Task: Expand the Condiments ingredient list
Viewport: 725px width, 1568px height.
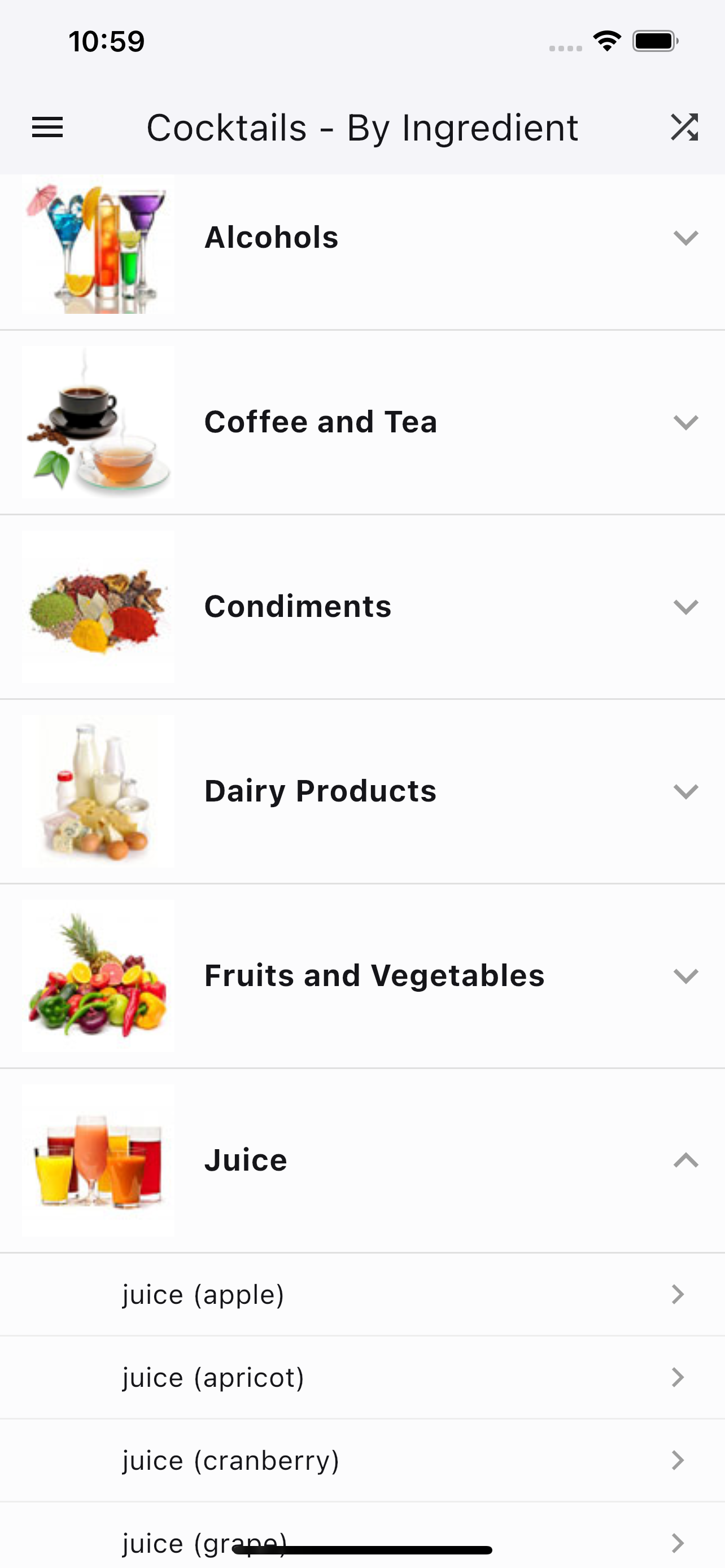Action: pos(685,606)
